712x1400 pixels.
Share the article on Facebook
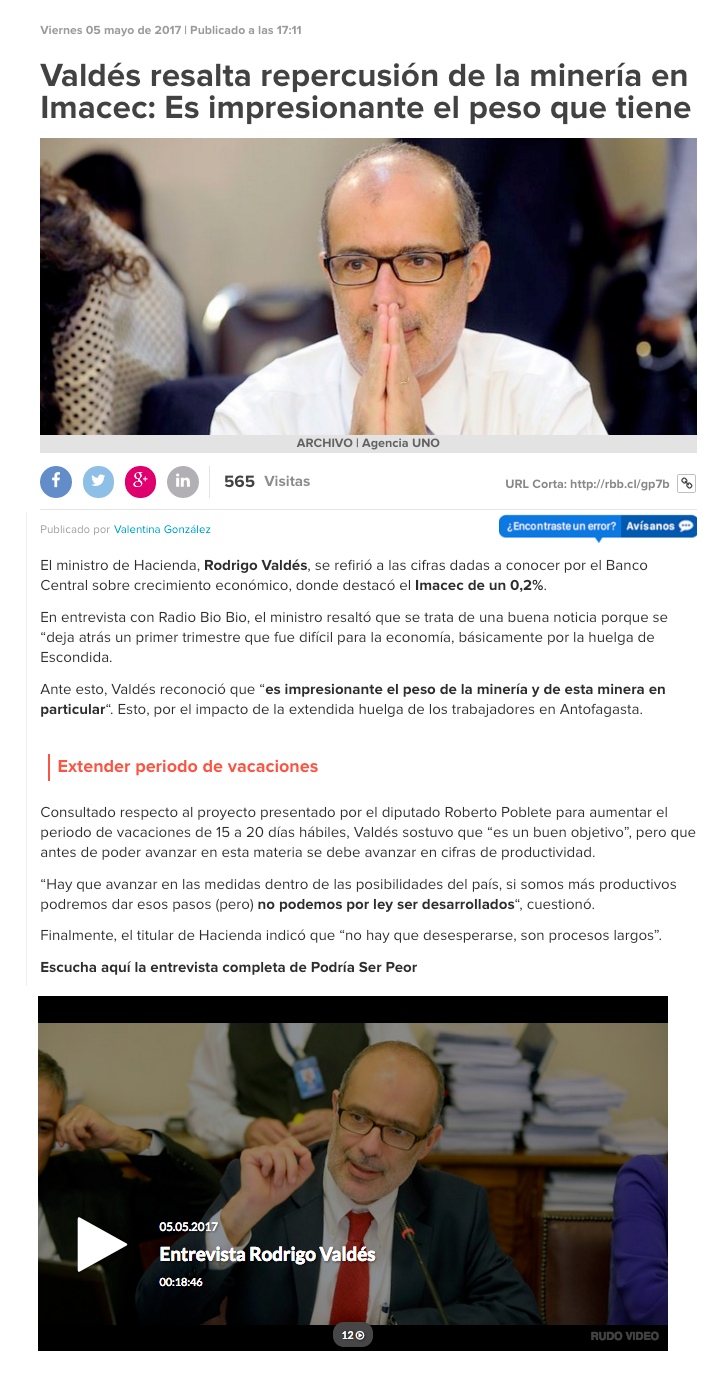[56, 482]
